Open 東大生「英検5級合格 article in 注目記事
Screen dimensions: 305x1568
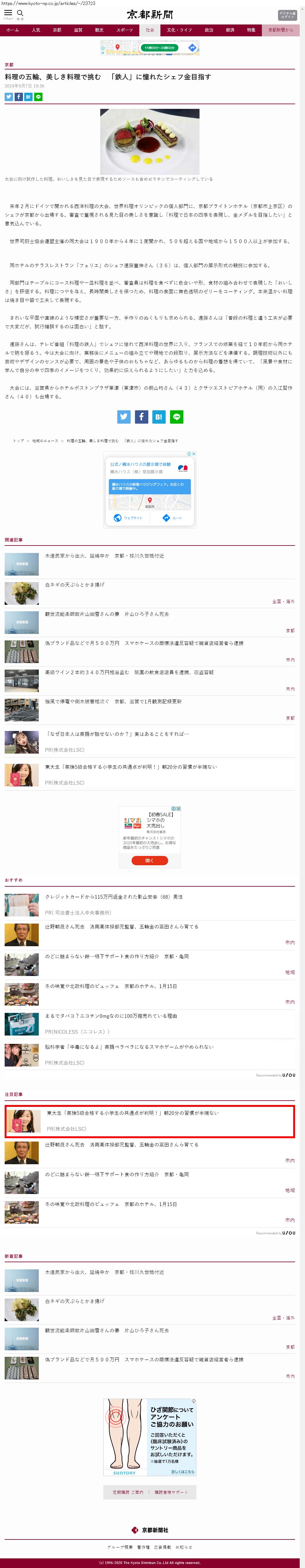tap(132, 1113)
